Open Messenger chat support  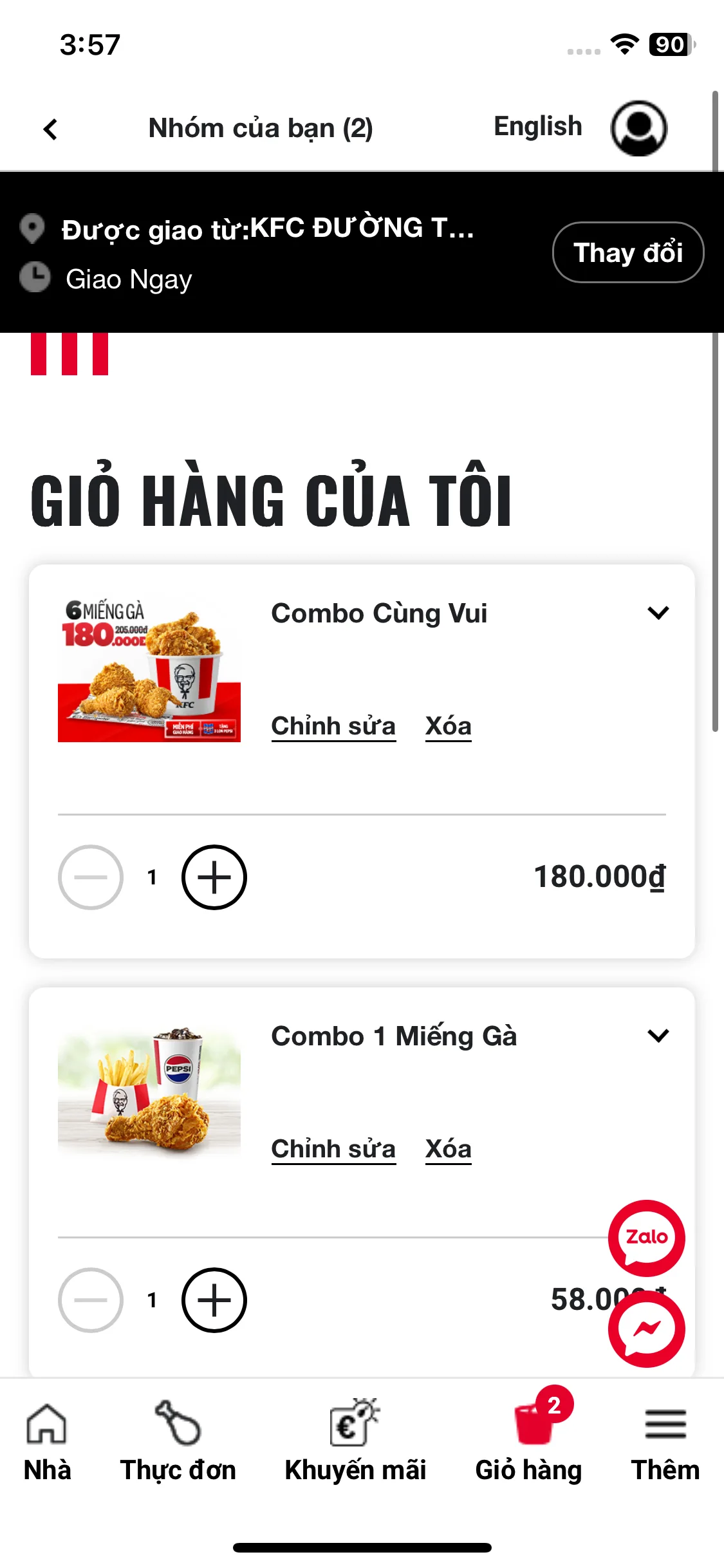click(646, 1329)
